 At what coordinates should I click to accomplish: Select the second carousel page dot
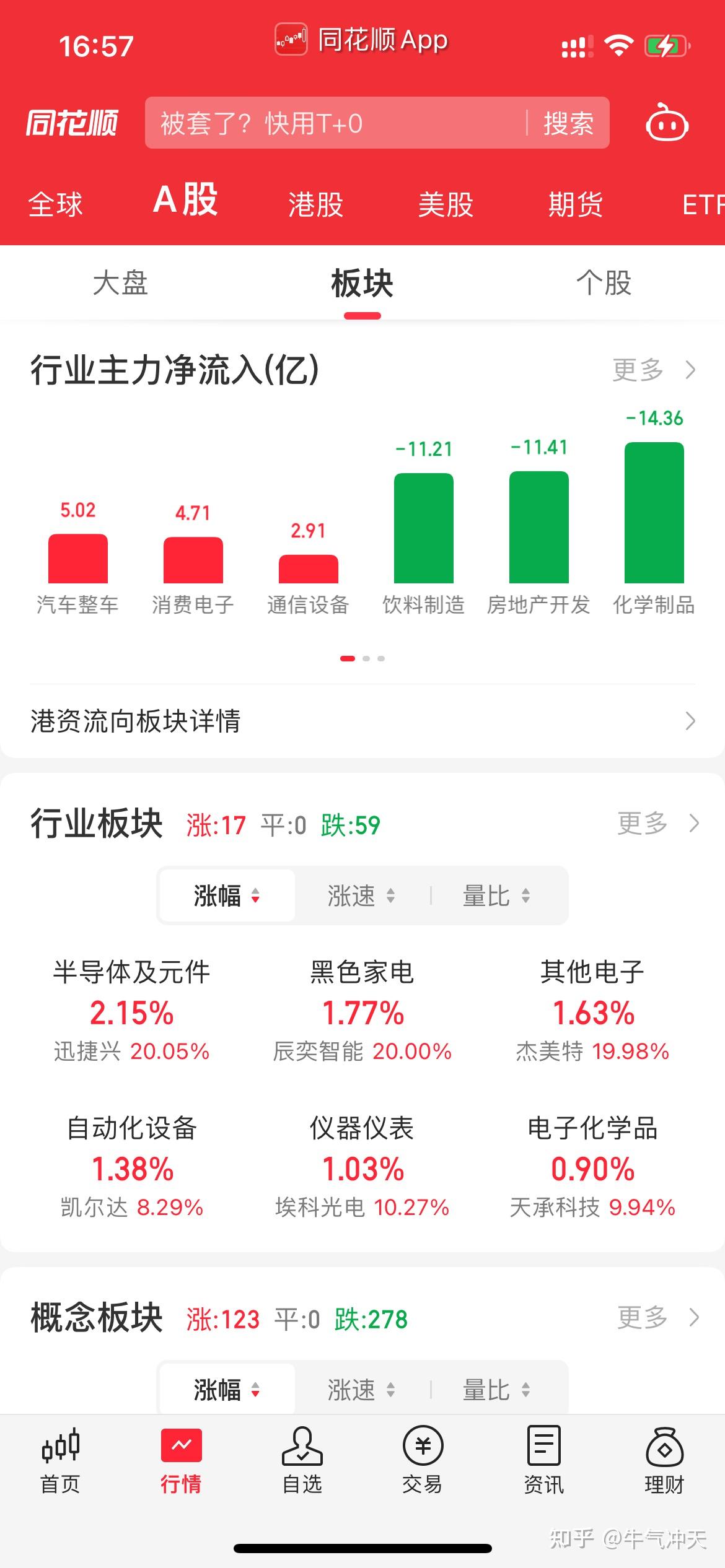pos(365,659)
